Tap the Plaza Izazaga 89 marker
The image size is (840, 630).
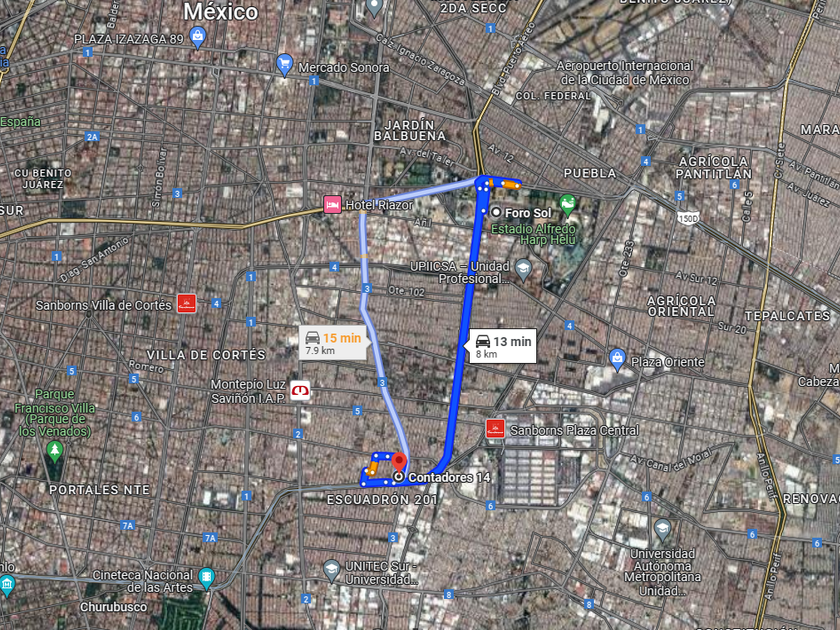[x=198, y=38]
